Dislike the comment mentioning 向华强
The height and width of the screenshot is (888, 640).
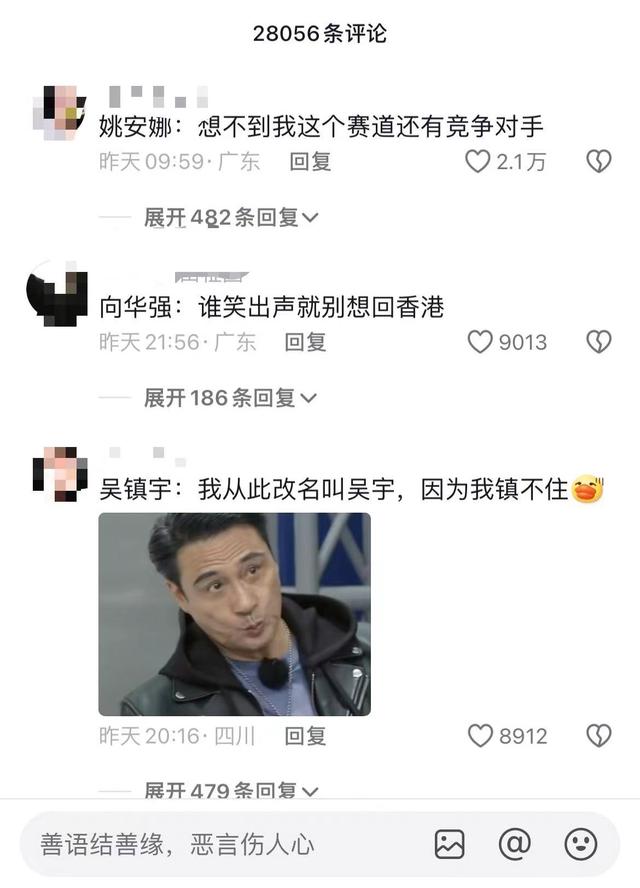[598, 342]
